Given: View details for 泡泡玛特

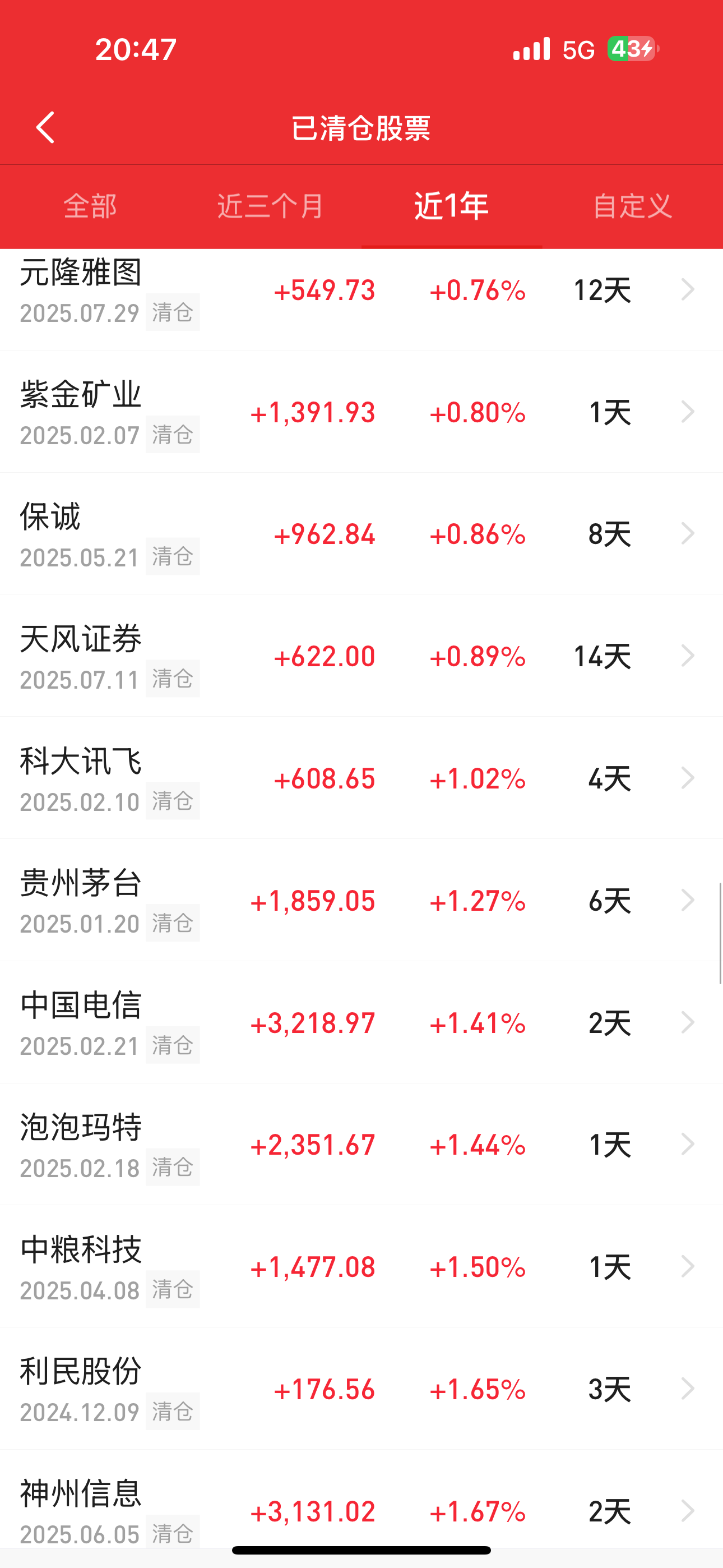Looking at the screenshot, I should pos(361,1145).
